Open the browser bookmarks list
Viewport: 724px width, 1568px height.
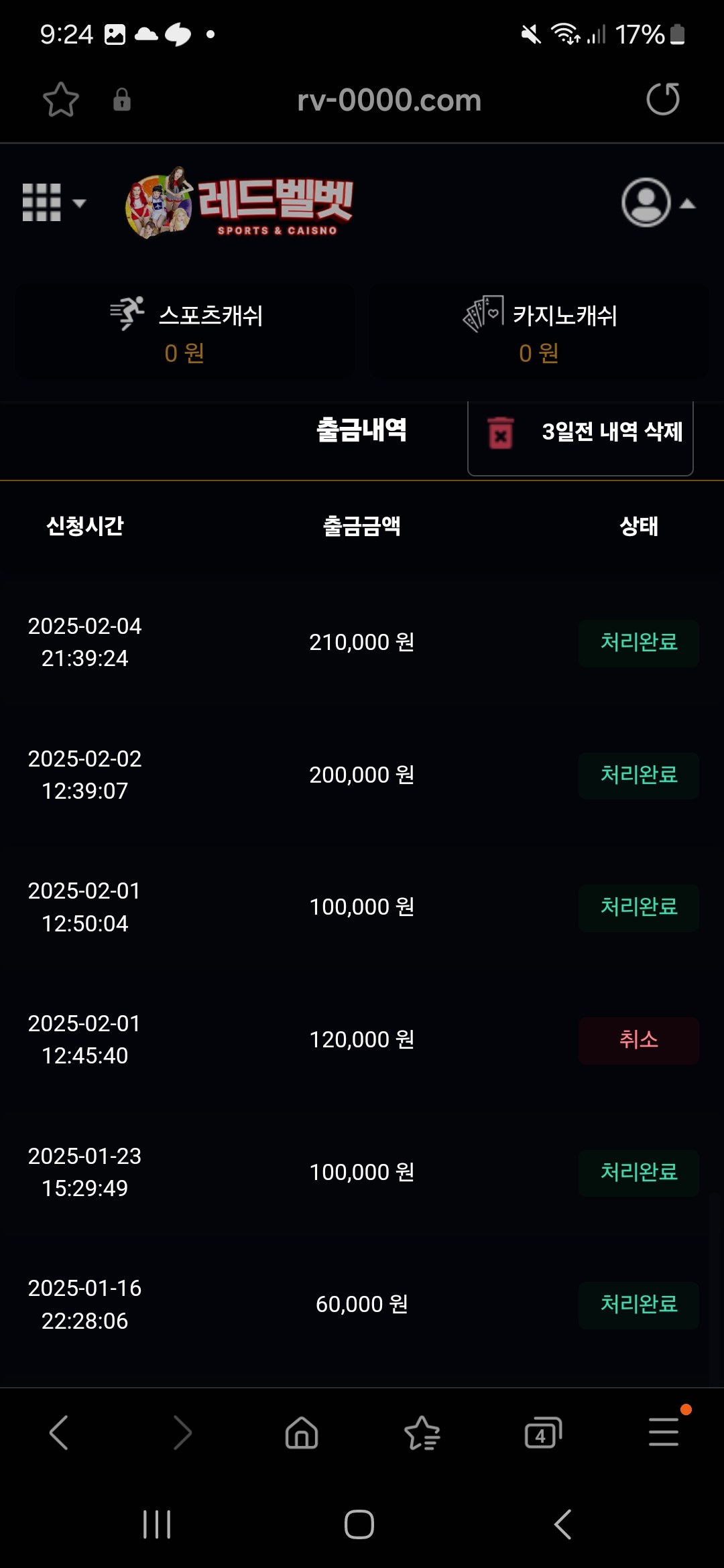click(x=422, y=1433)
